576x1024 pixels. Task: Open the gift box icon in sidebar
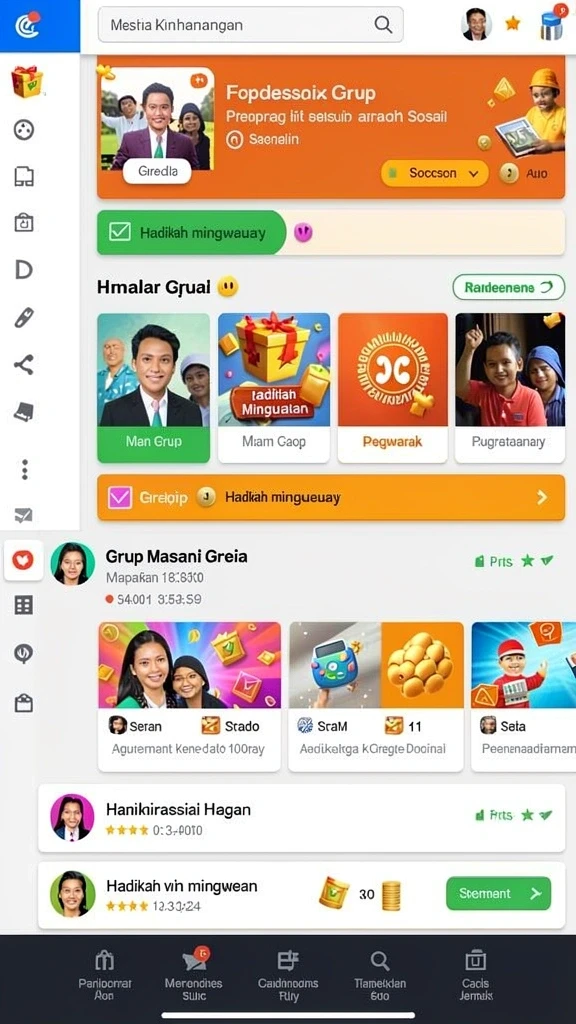[27, 82]
